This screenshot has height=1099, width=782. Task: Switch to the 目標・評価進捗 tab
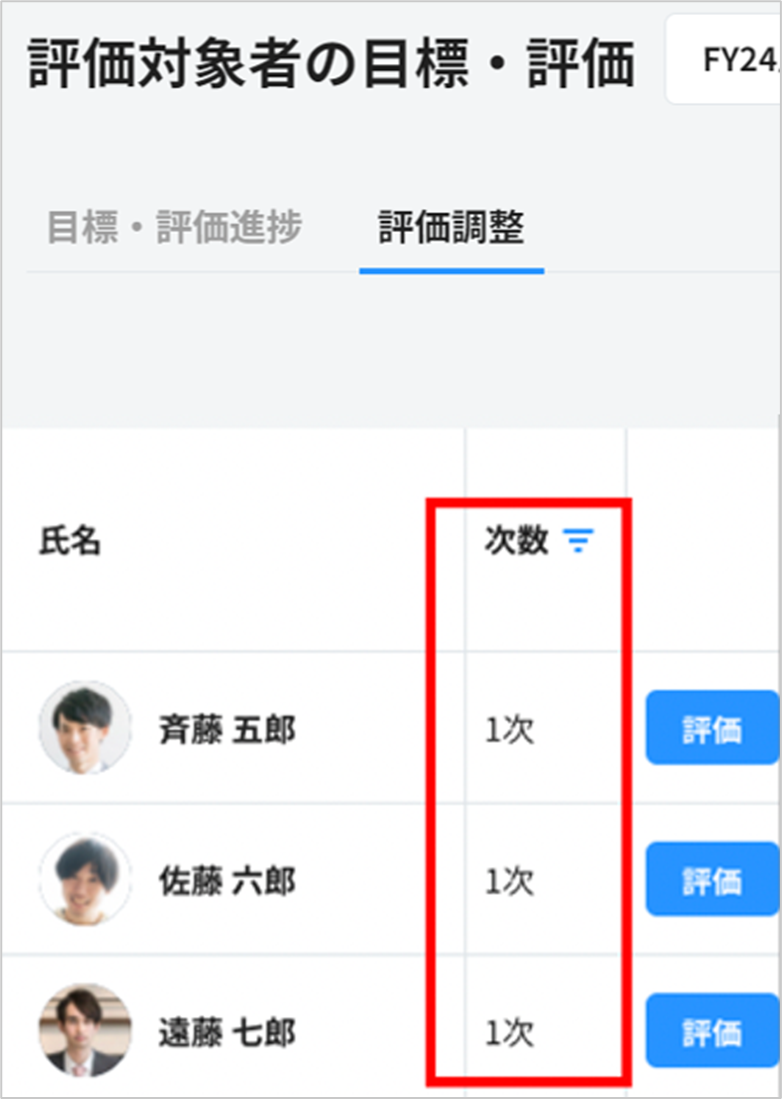pos(174,229)
